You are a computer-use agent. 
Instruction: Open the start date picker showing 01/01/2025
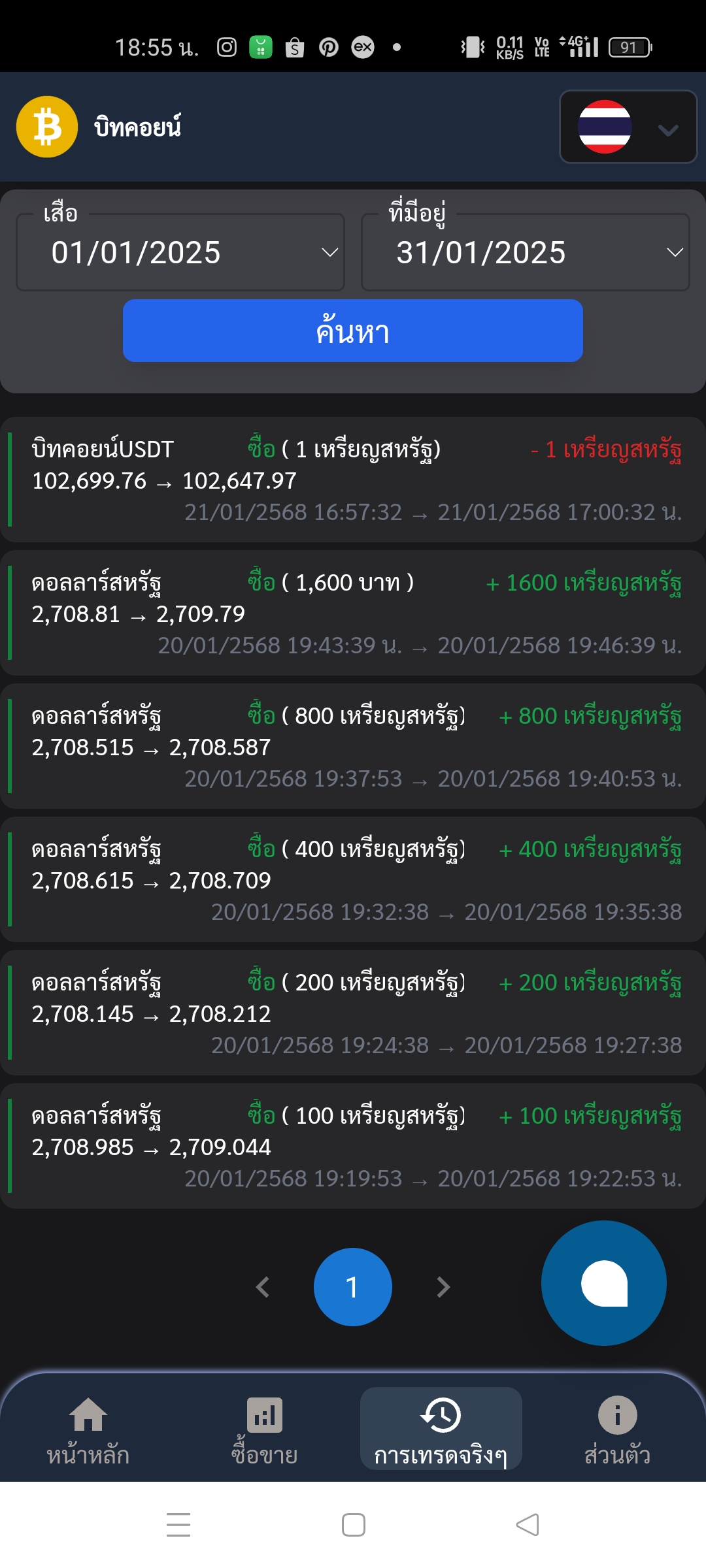180,252
